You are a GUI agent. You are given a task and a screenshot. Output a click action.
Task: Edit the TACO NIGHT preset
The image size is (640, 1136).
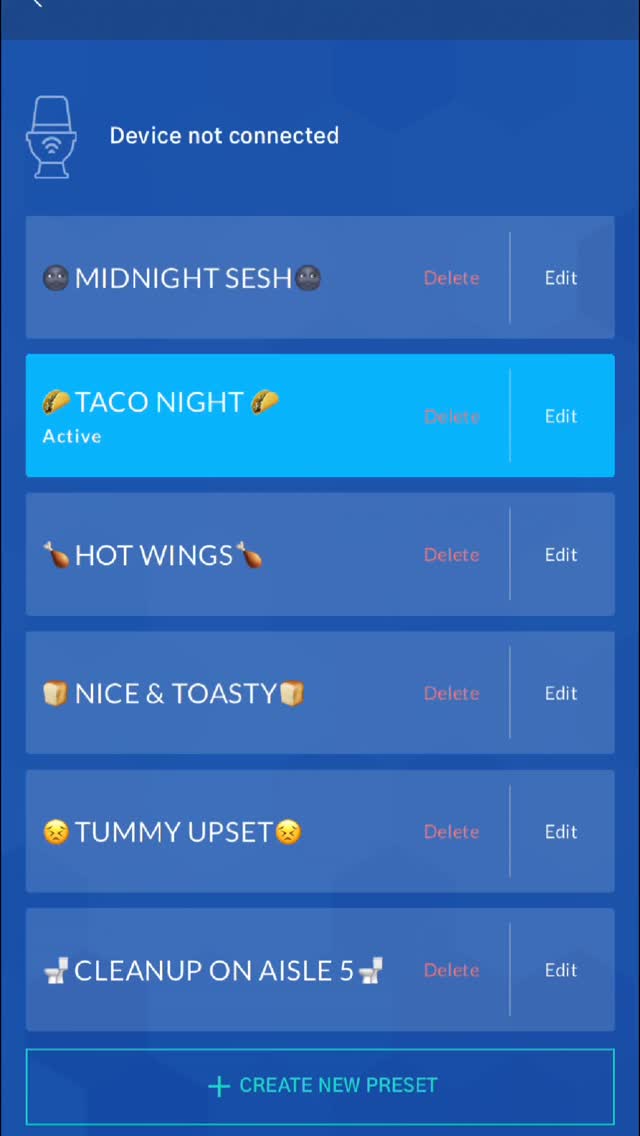tap(561, 417)
